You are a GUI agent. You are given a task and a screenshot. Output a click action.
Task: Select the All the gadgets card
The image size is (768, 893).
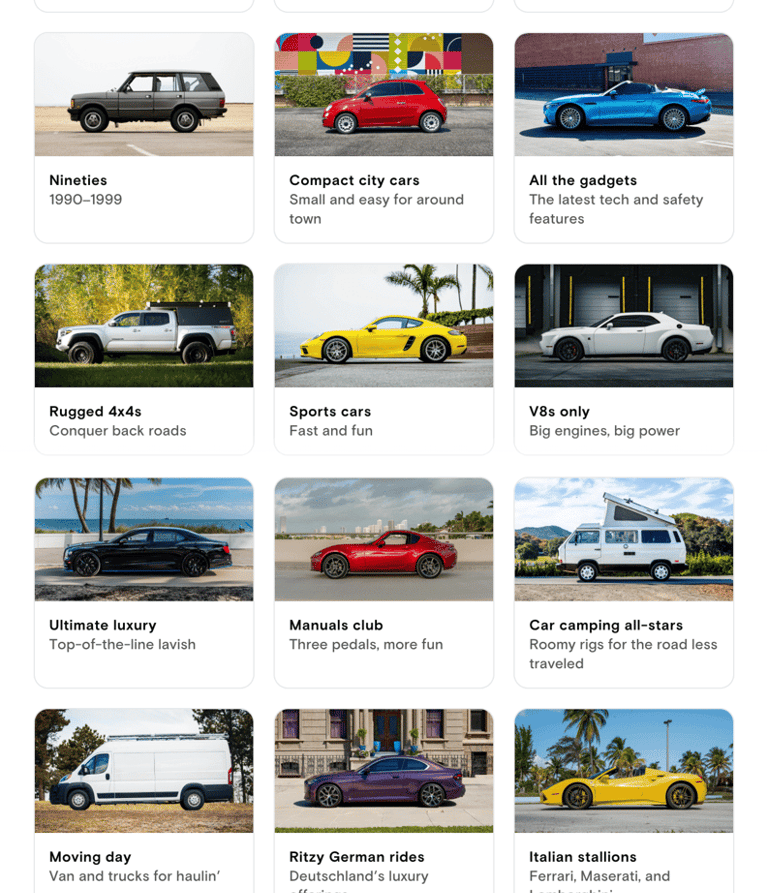tap(624, 137)
